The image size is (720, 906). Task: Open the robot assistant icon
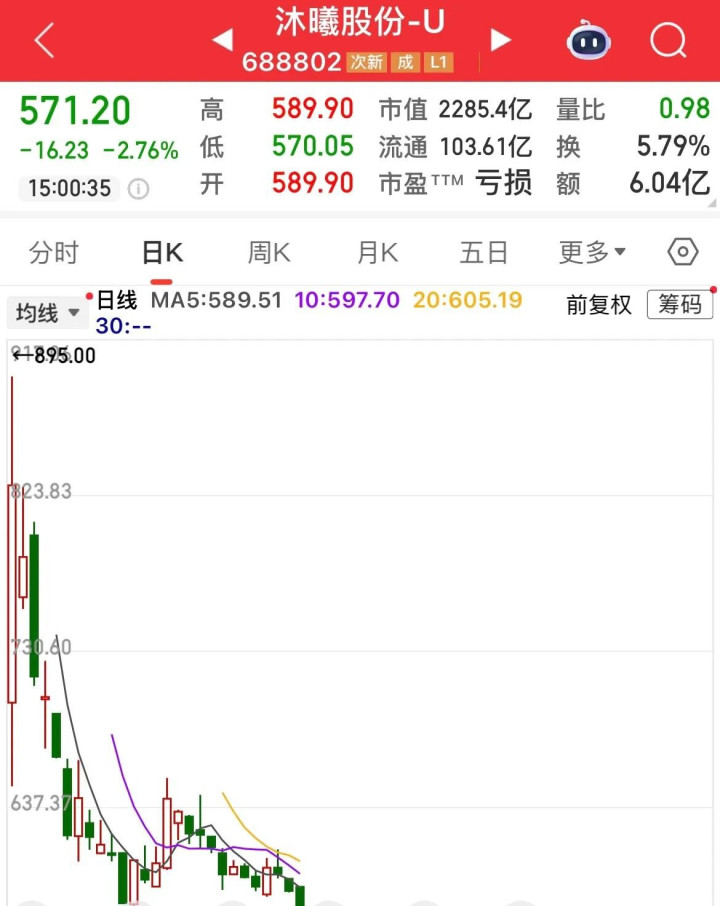[589, 41]
